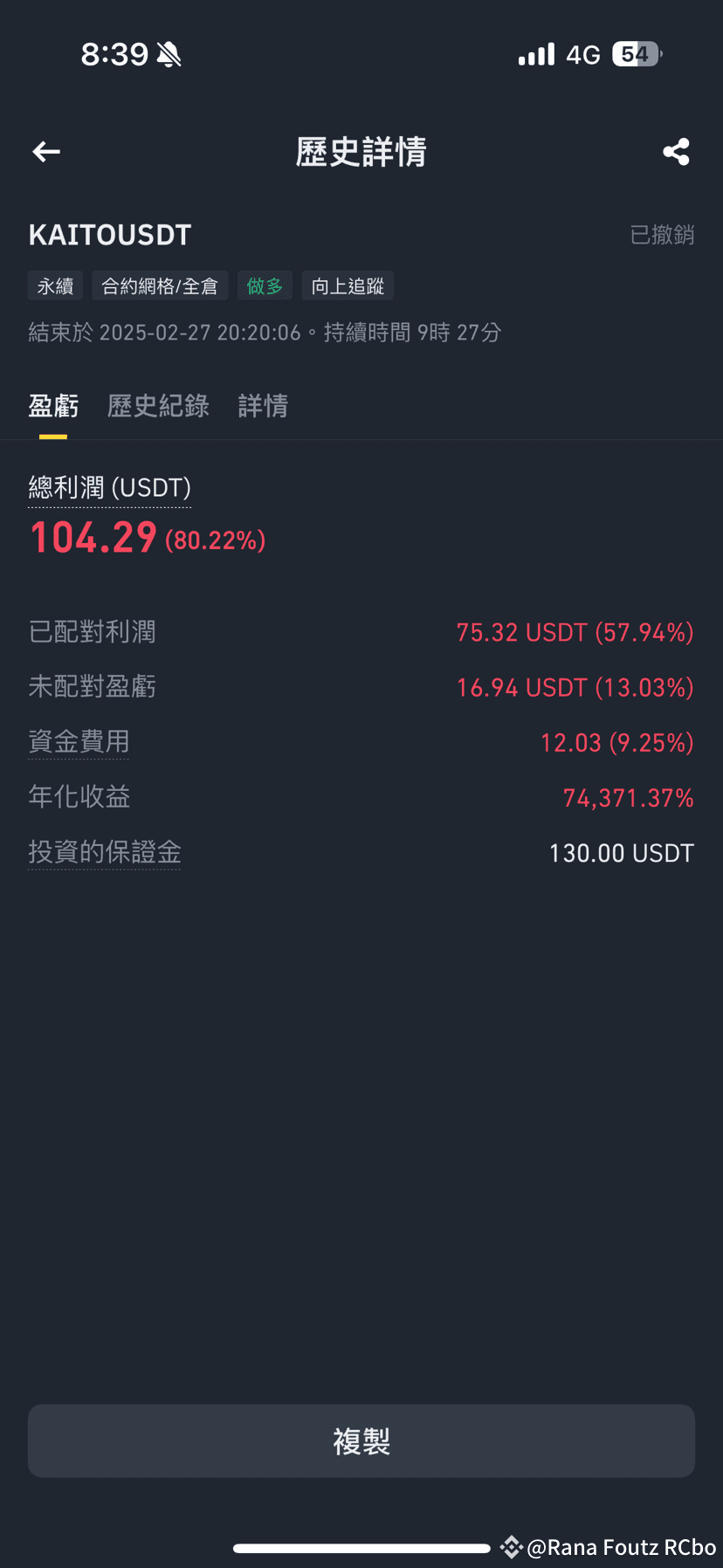This screenshot has width=723, height=1568.
Task: Open the share icon on 歷史詳情 screen
Action: coord(676,151)
